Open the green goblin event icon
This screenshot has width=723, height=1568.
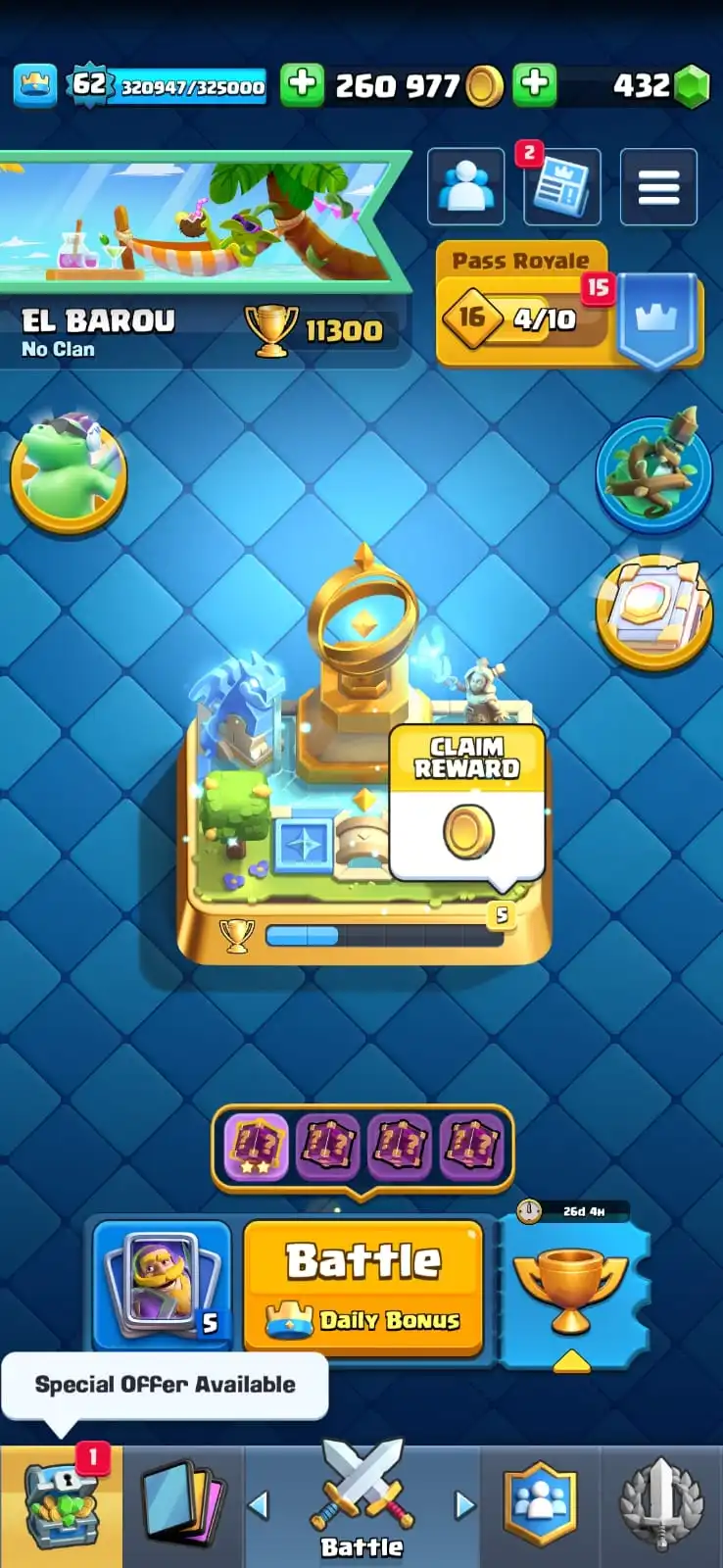pos(69,472)
